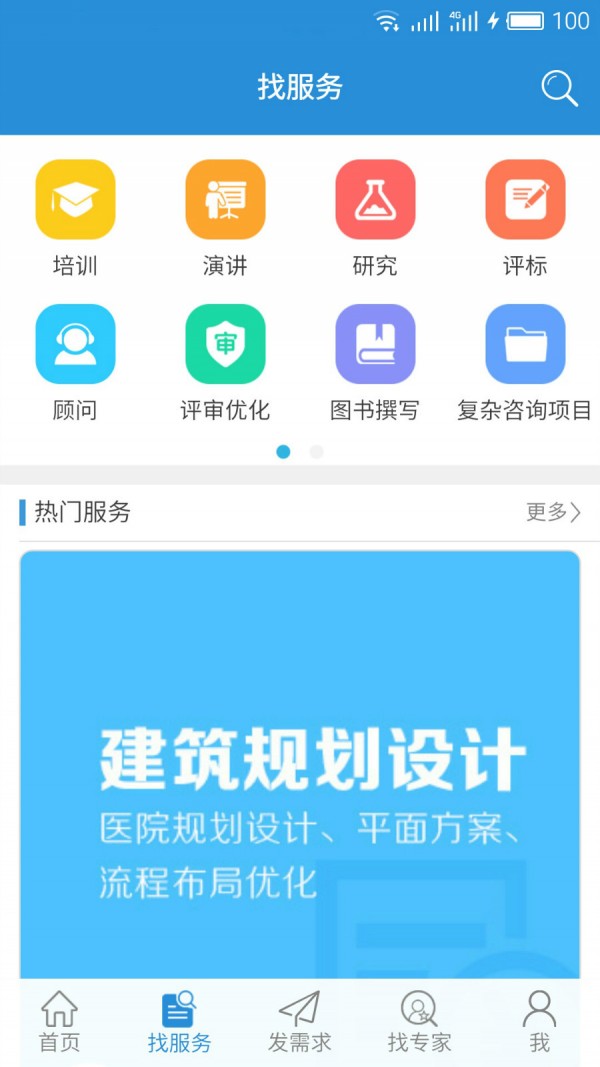Open the search magnifier icon
600x1067 pixels.
(x=559, y=88)
